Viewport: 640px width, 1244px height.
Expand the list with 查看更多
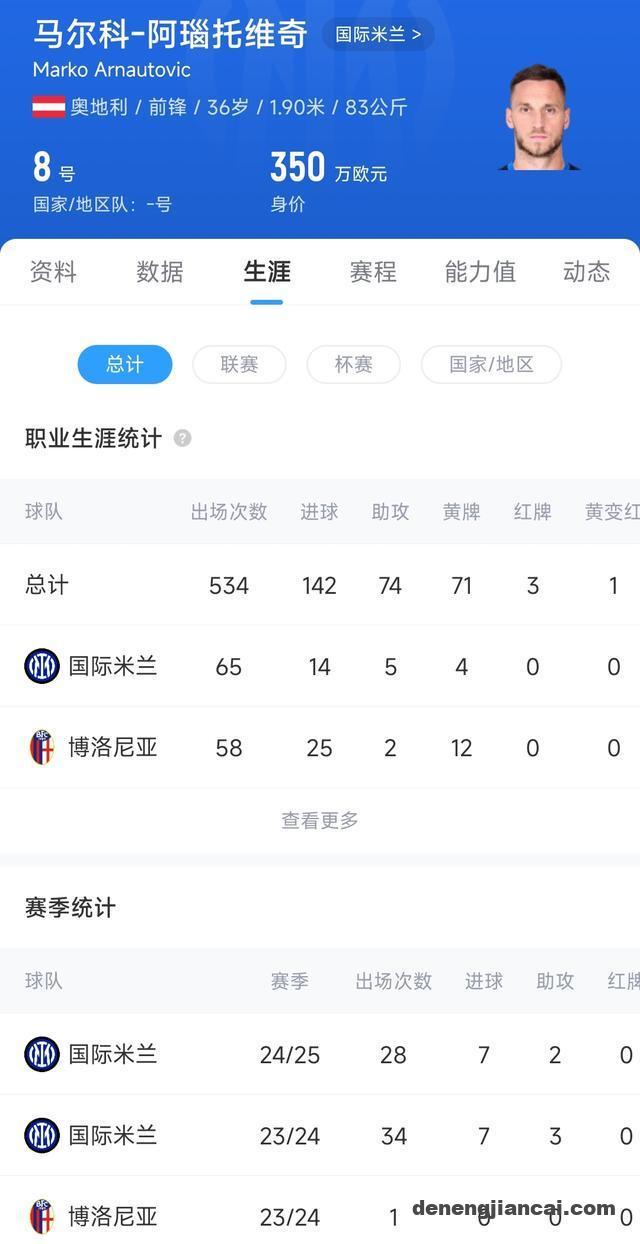(320, 820)
